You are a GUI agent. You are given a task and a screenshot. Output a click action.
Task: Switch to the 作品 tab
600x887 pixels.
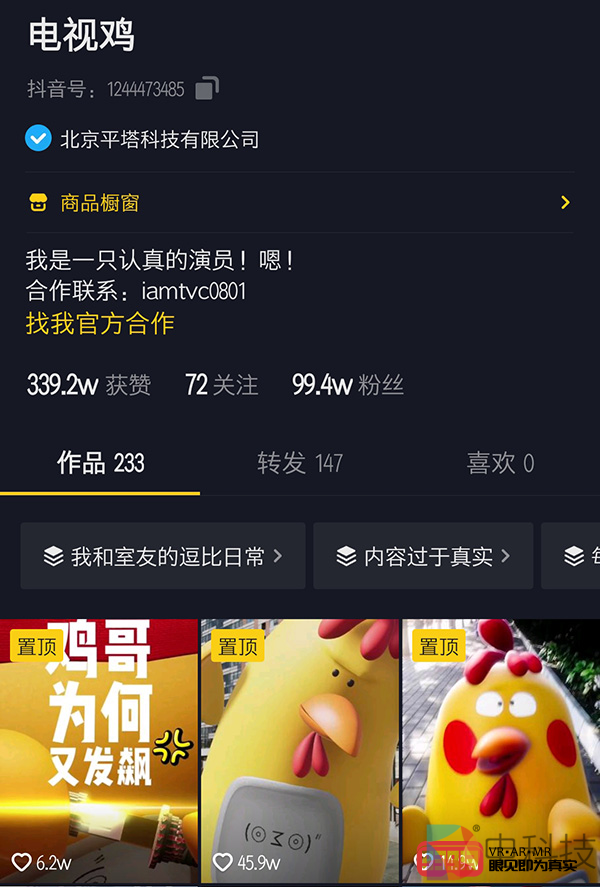point(100,463)
